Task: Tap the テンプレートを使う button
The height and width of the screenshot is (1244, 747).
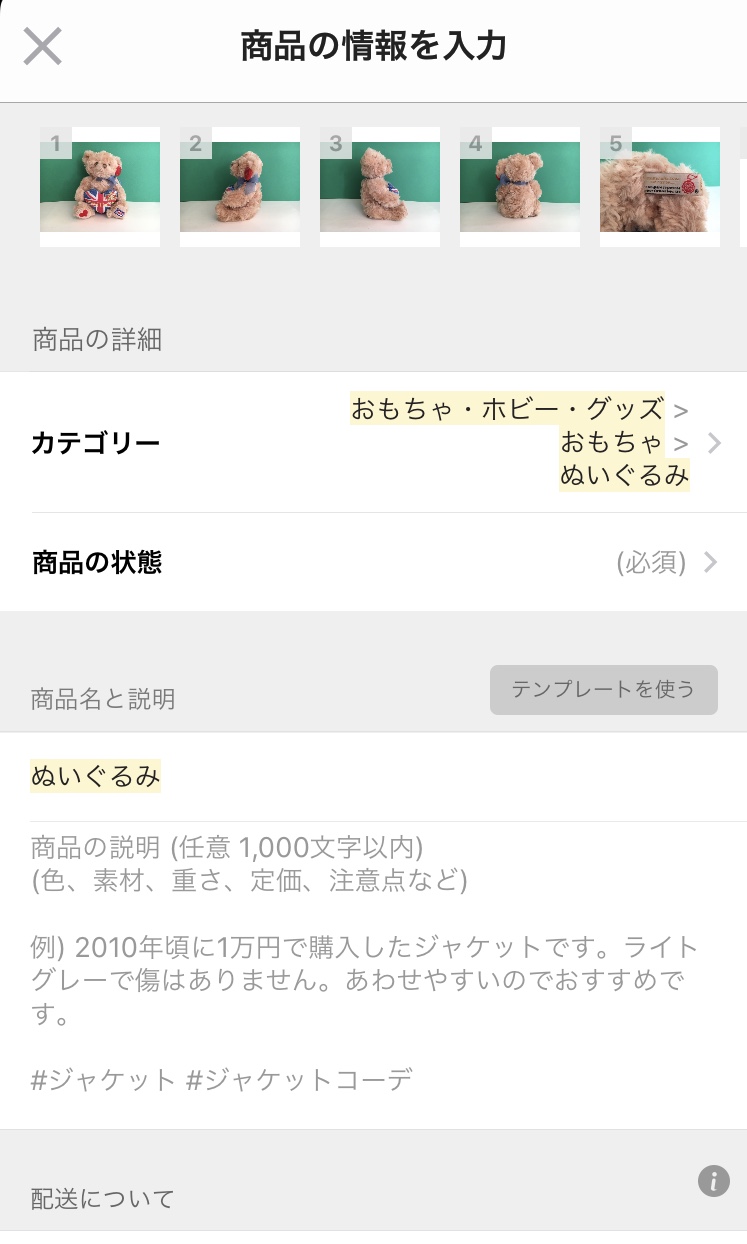Action: point(603,690)
